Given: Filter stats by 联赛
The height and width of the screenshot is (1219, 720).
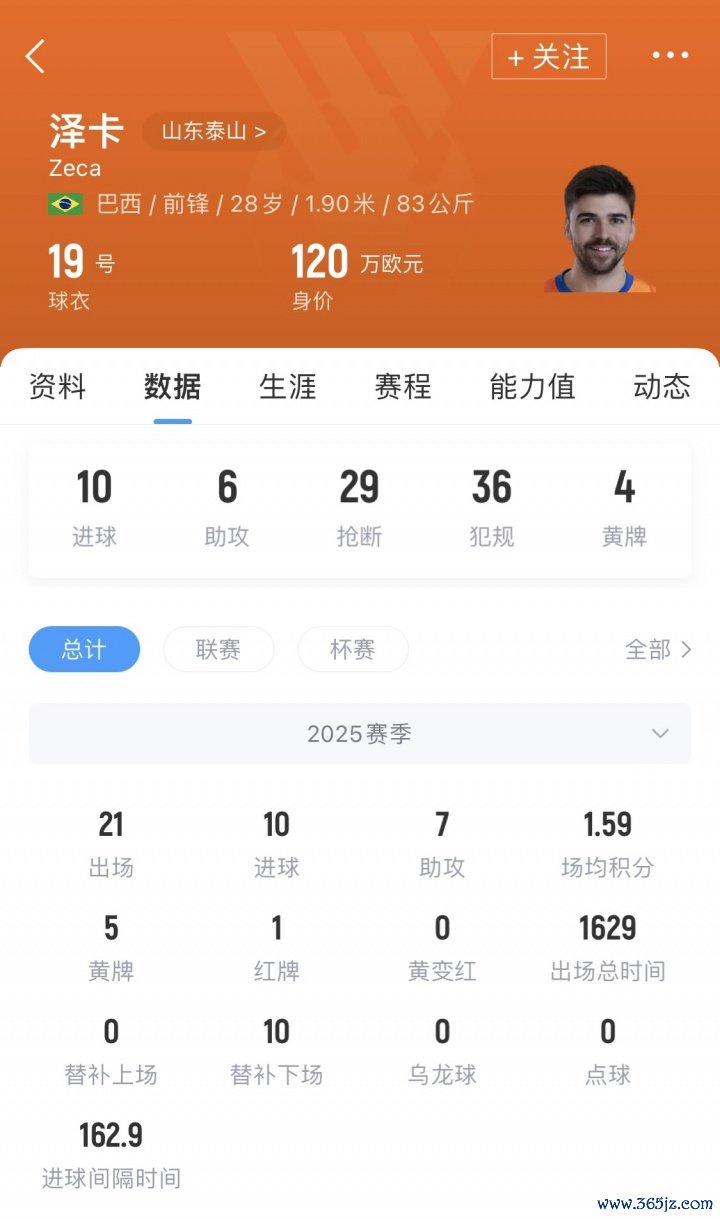Looking at the screenshot, I should coord(218,649).
